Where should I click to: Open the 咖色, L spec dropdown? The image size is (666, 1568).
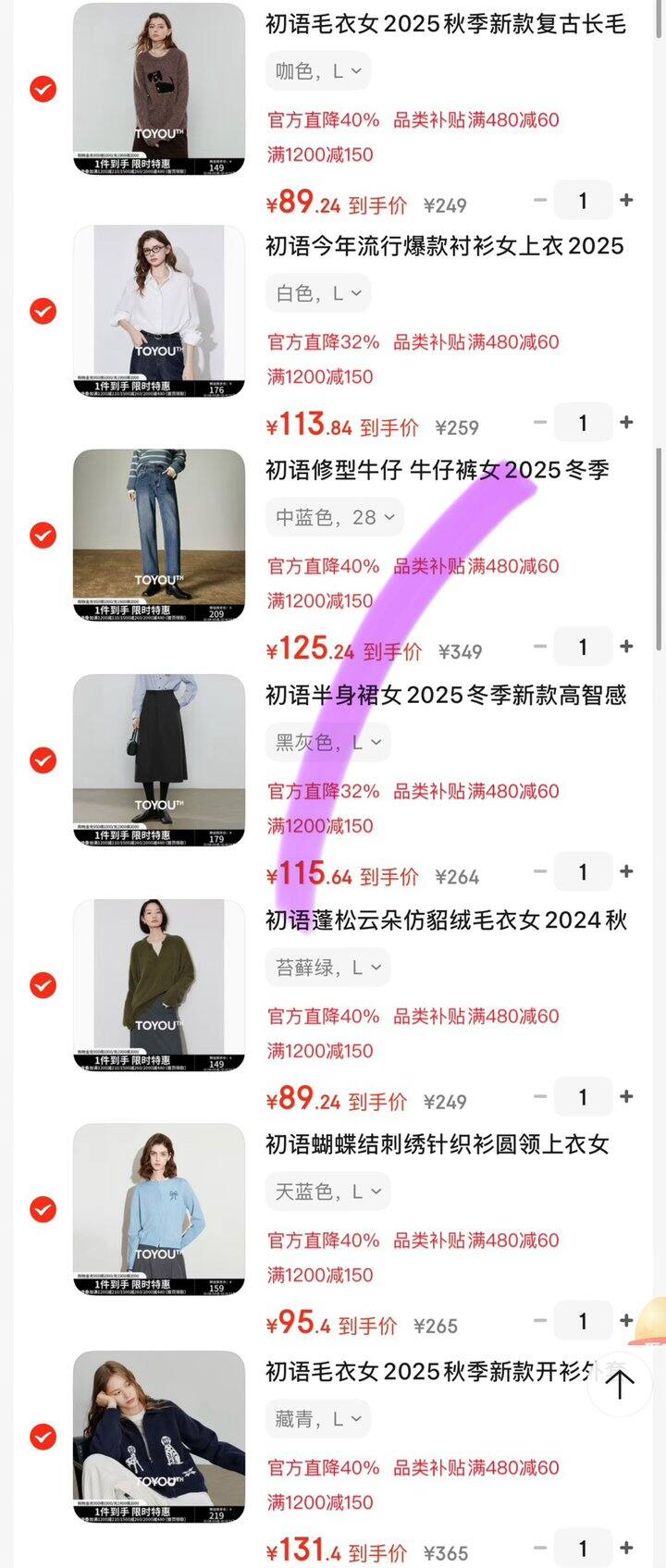(314, 69)
